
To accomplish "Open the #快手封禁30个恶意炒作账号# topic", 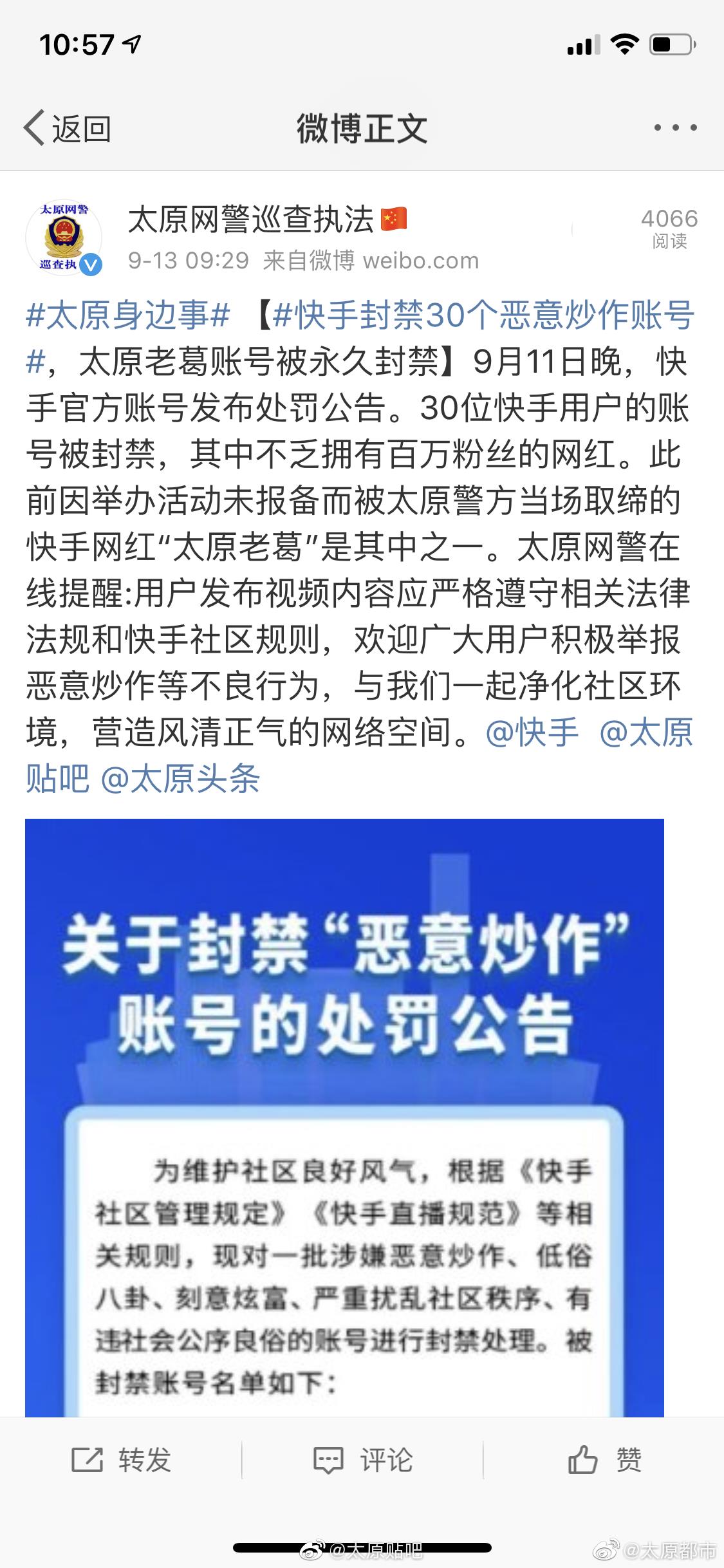I will tap(483, 315).
